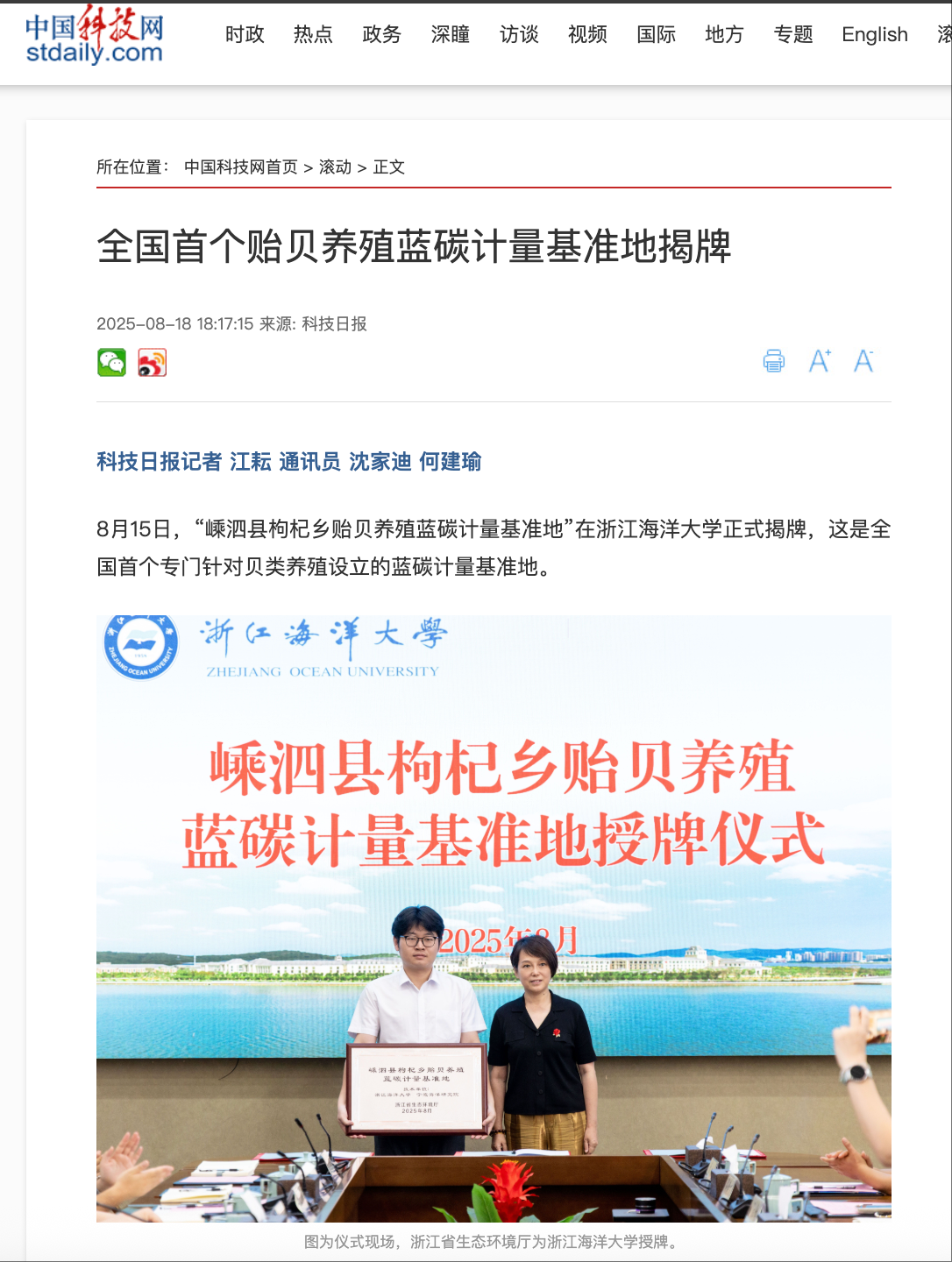
Task: Decrease the article font size
Action: [x=863, y=361]
